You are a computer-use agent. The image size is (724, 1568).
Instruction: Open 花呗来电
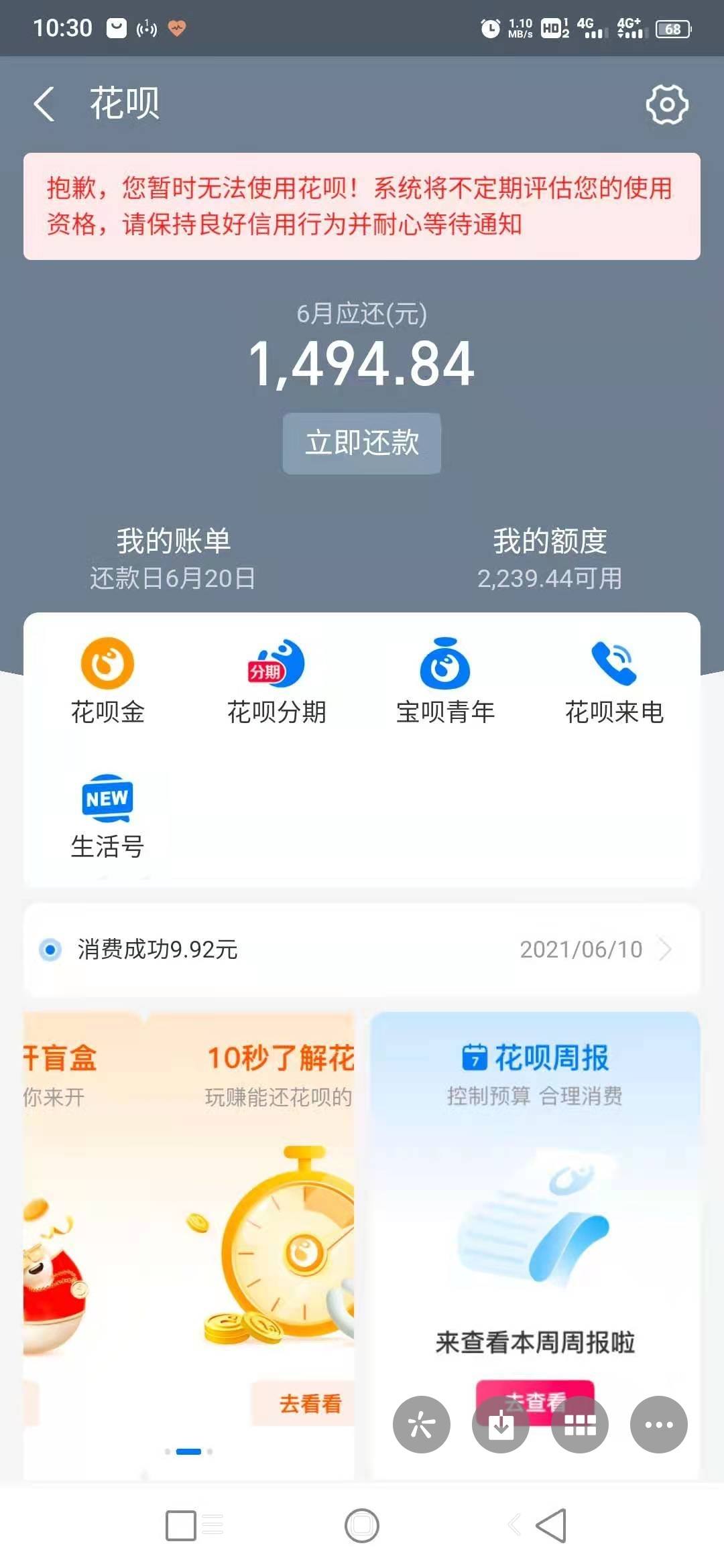coord(615,681)
